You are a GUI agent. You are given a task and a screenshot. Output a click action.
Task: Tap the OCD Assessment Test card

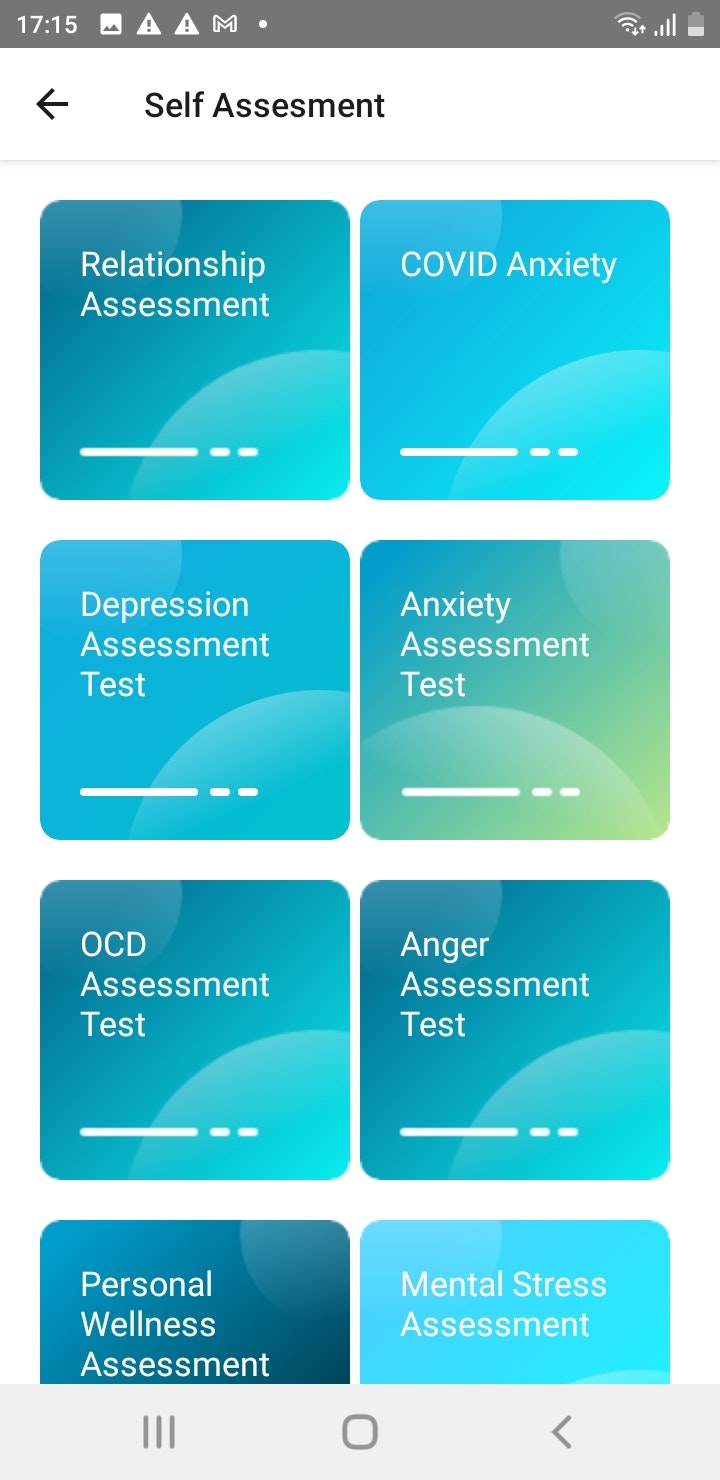tap(195, 1030)
